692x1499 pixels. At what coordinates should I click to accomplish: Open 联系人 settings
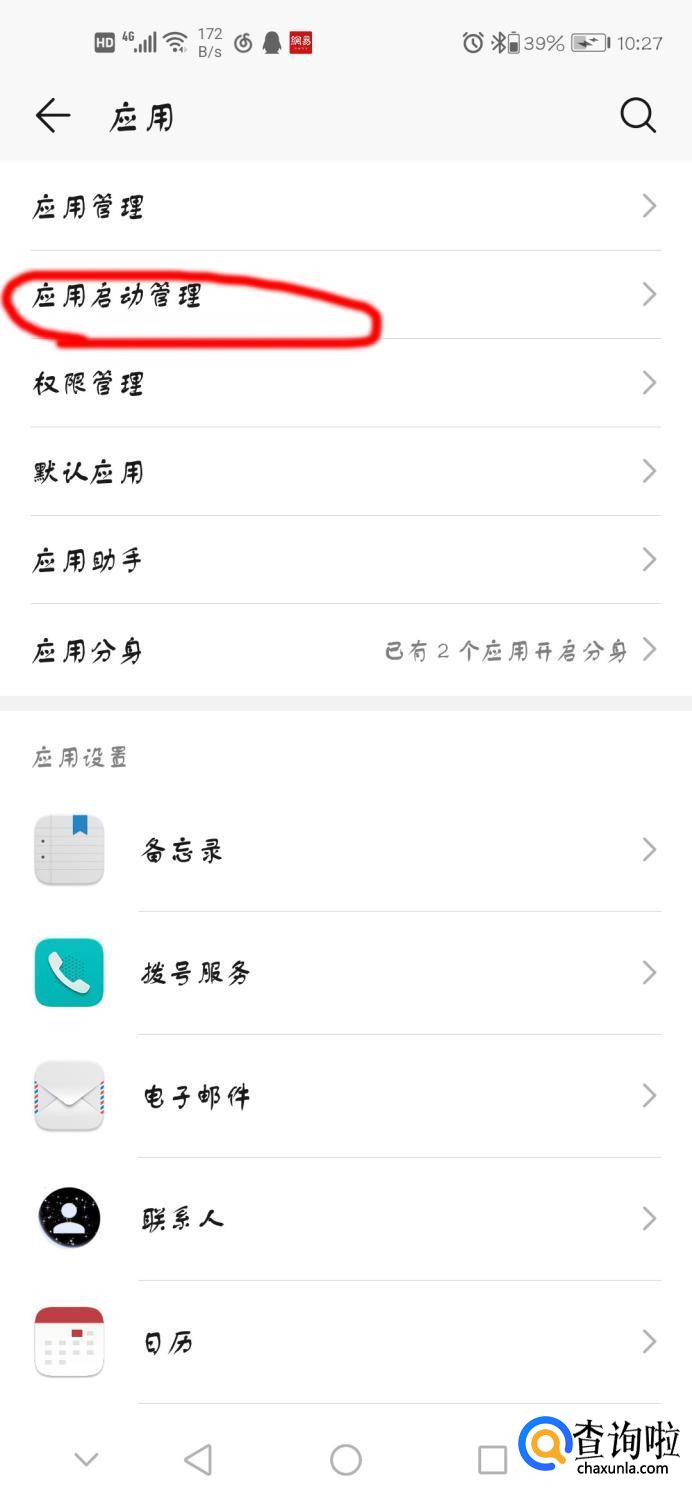(x=345, y=1219)
